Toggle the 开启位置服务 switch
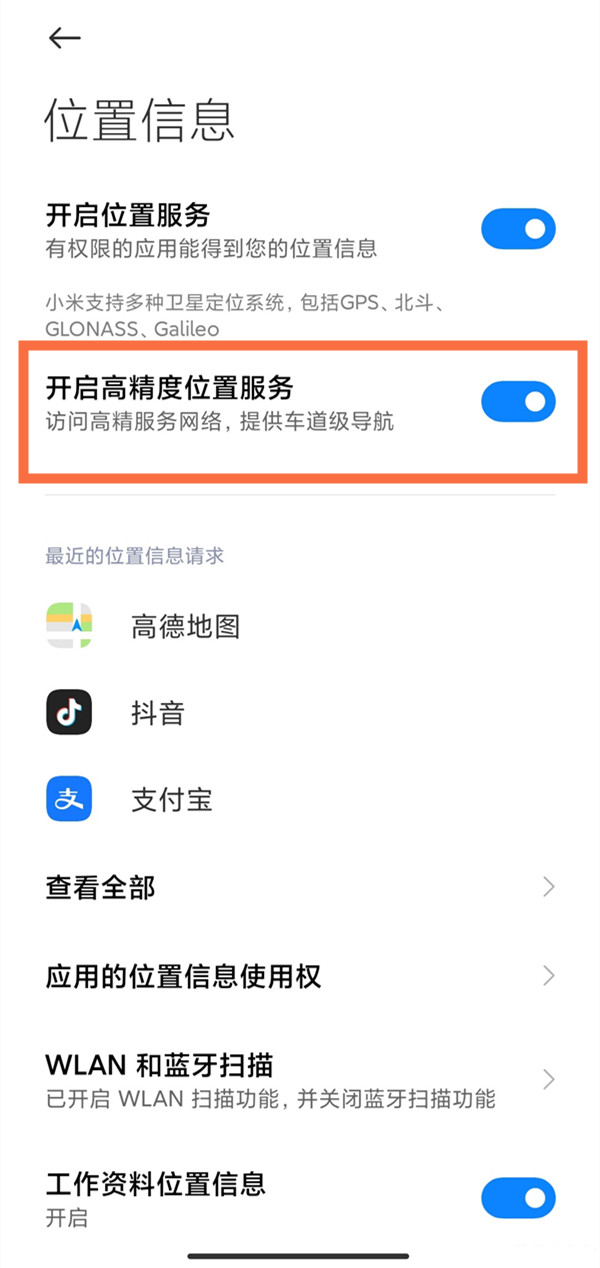600x1268 pixels. [x=517, y=229]
